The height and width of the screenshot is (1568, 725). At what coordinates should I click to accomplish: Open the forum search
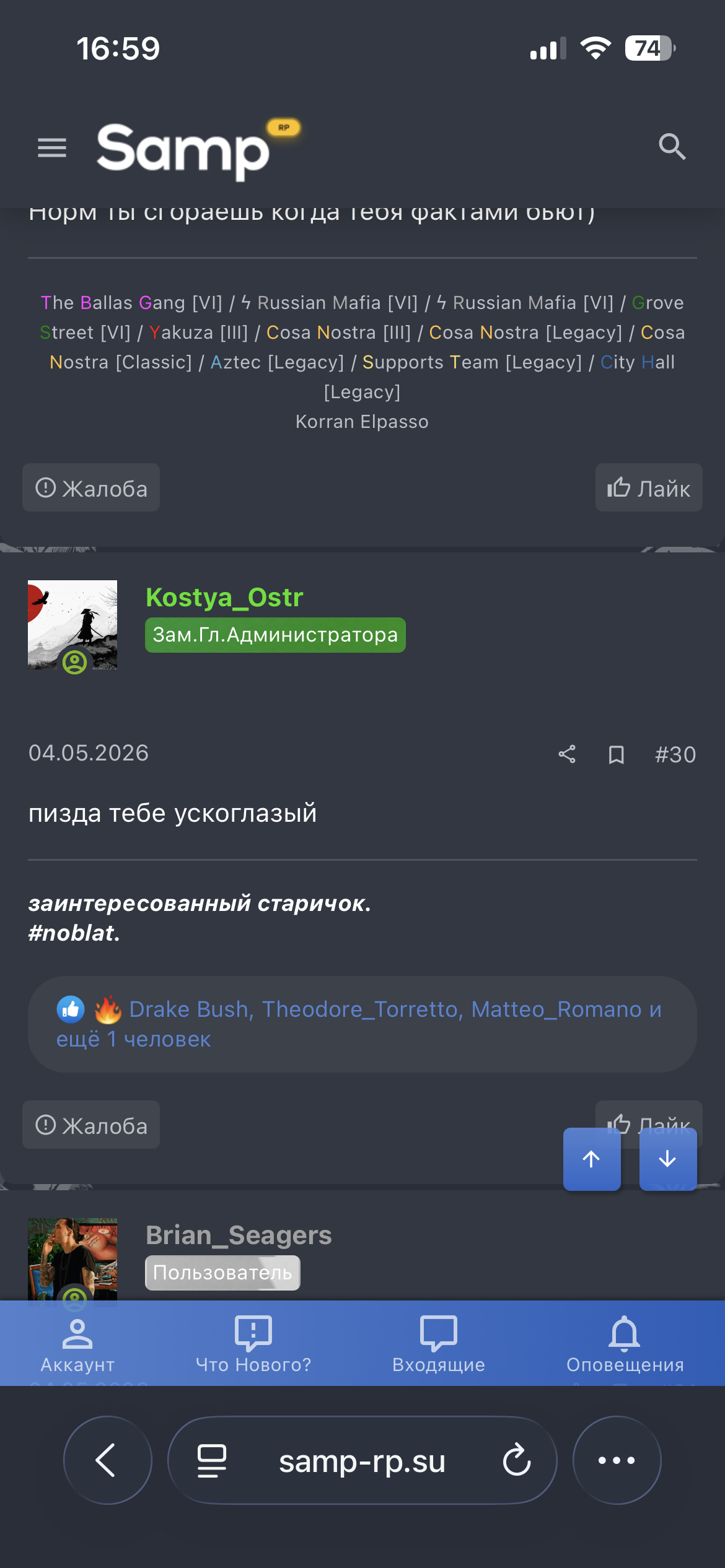point(672,147)
